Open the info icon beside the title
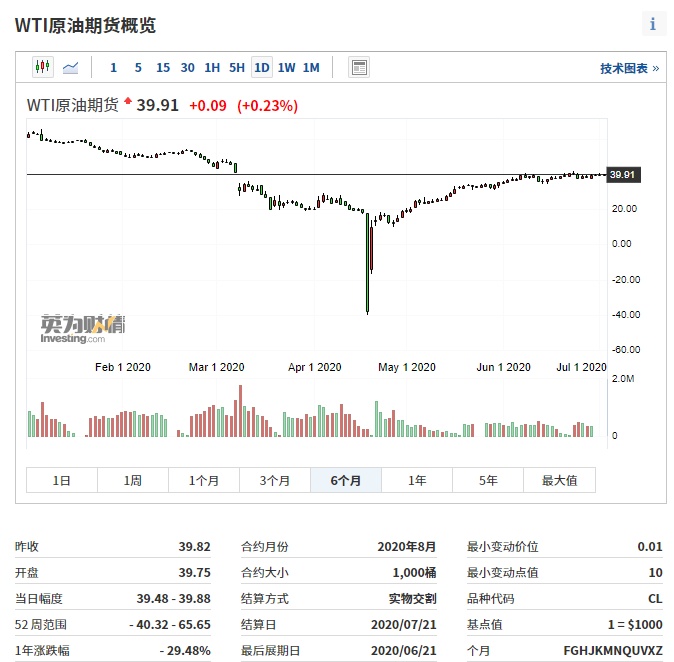 tap(653, 24)
